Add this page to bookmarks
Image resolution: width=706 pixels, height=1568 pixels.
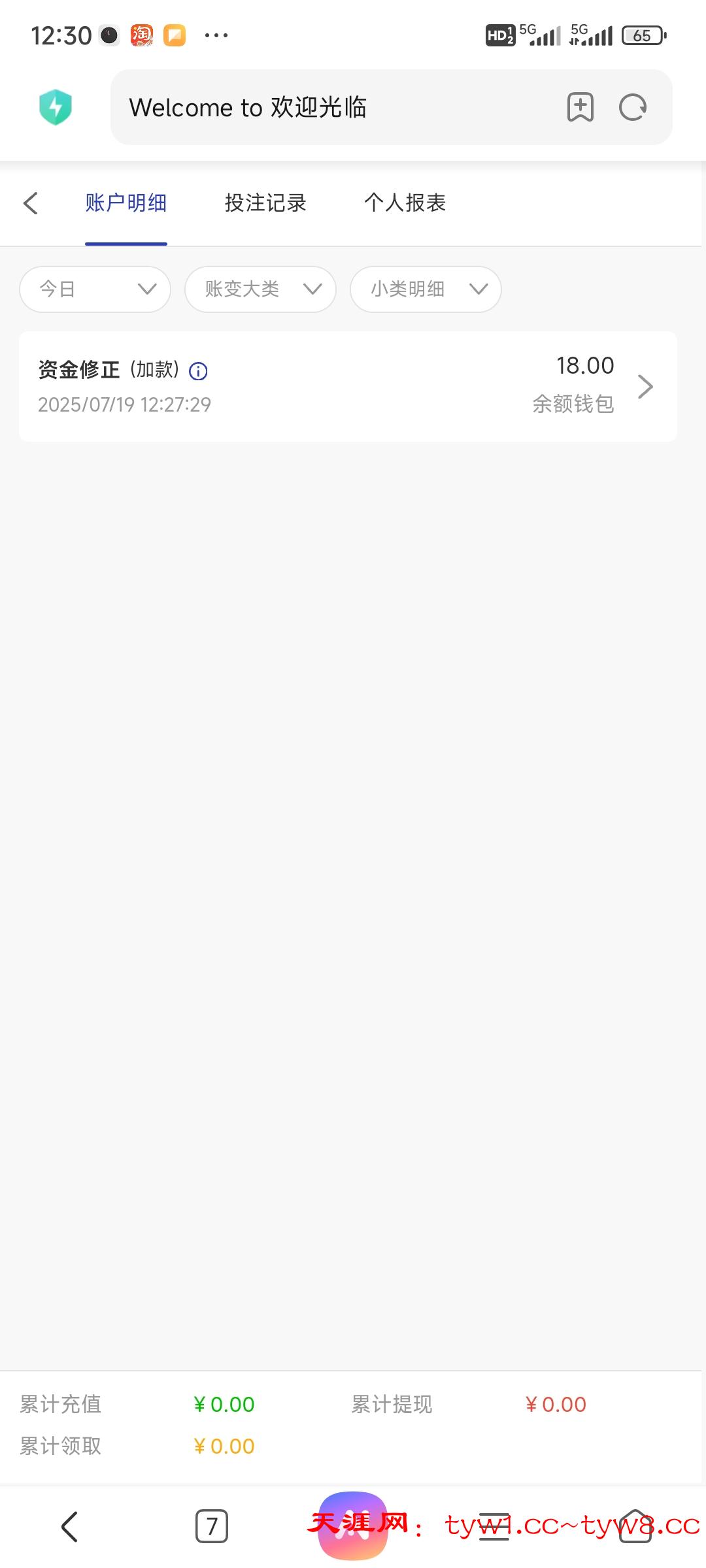580,107
